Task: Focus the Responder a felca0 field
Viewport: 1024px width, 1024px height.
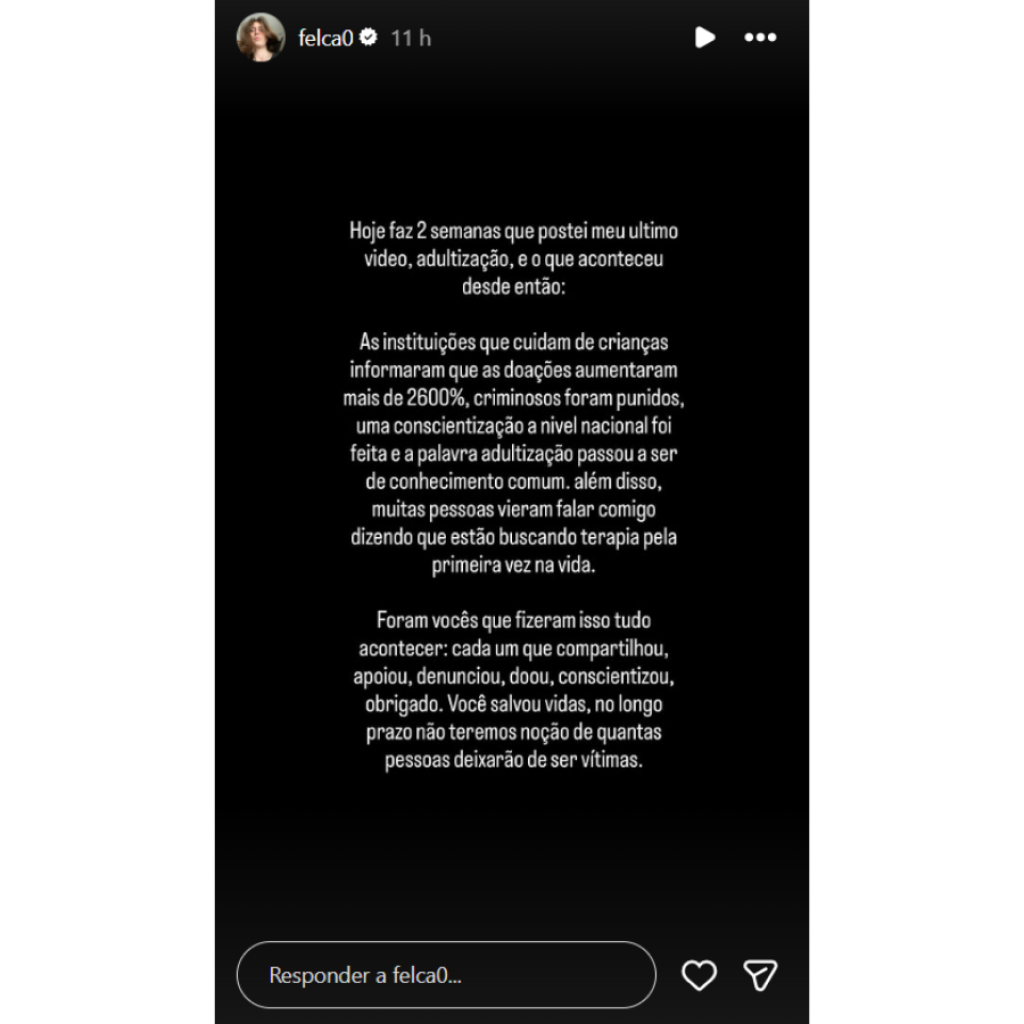Action: pyautogui.click(x=446, y=974)
